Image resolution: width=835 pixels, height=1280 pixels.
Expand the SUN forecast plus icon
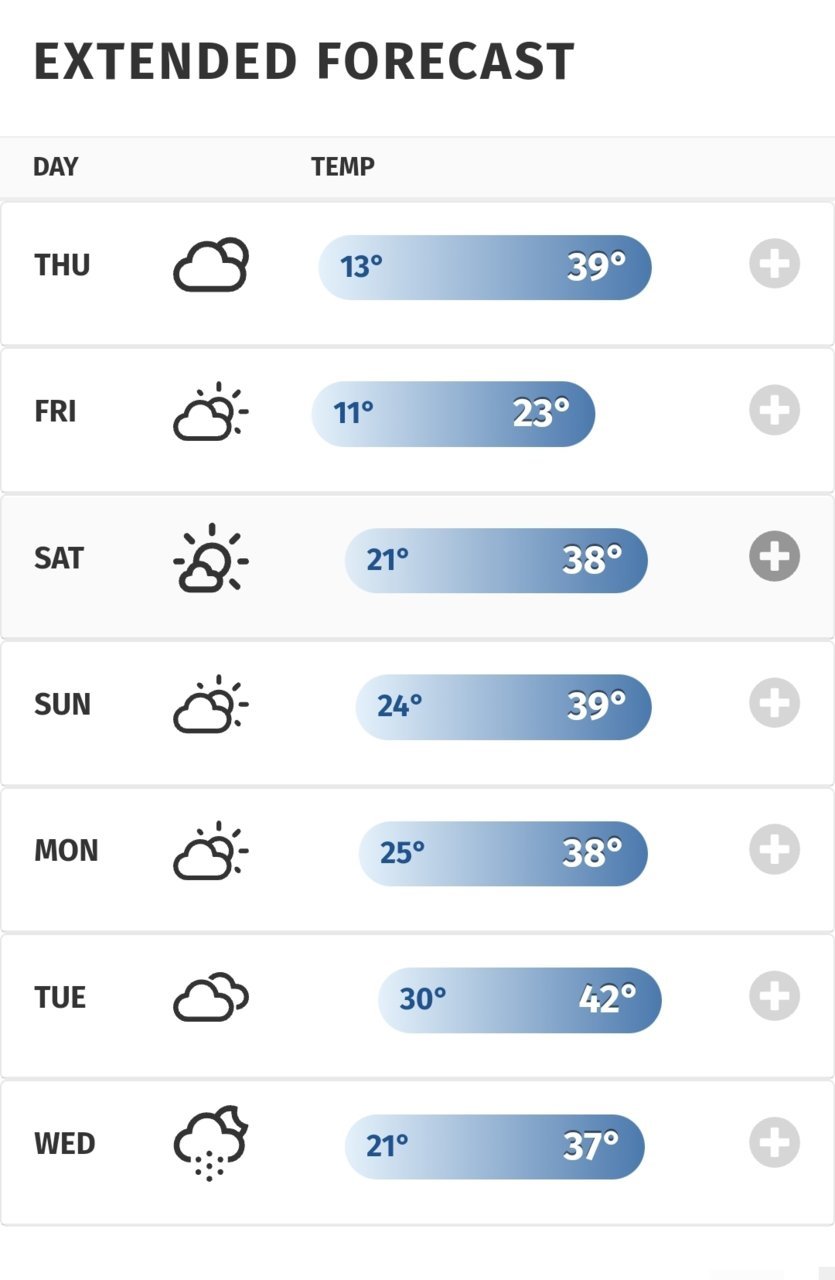tap(774, 703)
